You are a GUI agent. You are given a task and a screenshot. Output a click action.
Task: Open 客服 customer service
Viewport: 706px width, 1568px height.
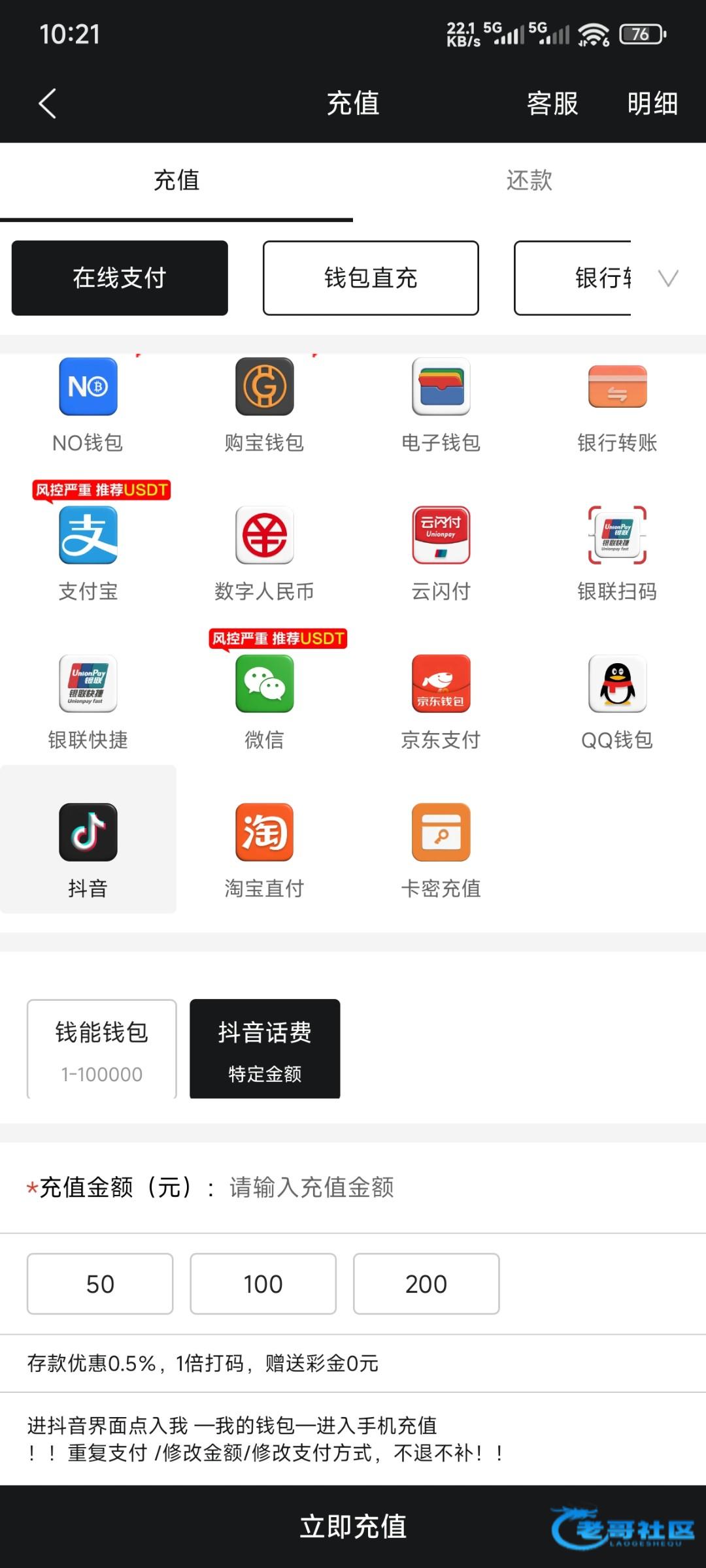[x=552, y=103]
